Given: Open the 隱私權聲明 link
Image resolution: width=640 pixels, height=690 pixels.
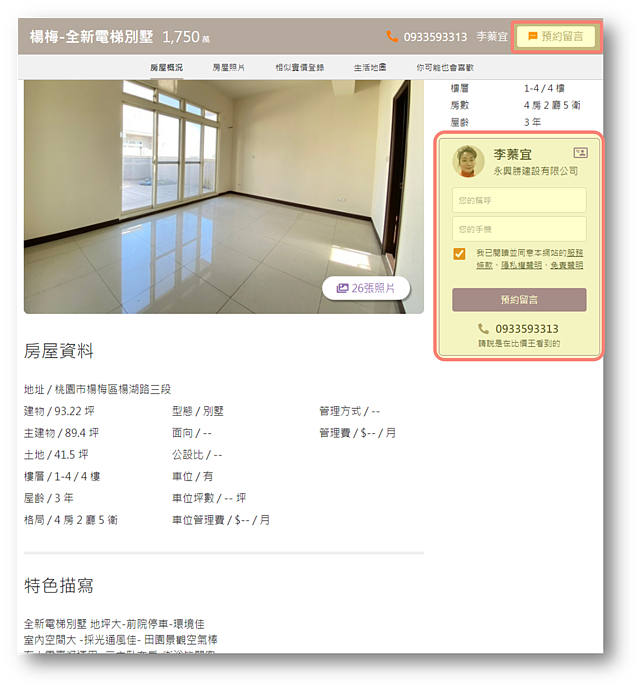Looking at the screenshot, I should tap(523, 265).
